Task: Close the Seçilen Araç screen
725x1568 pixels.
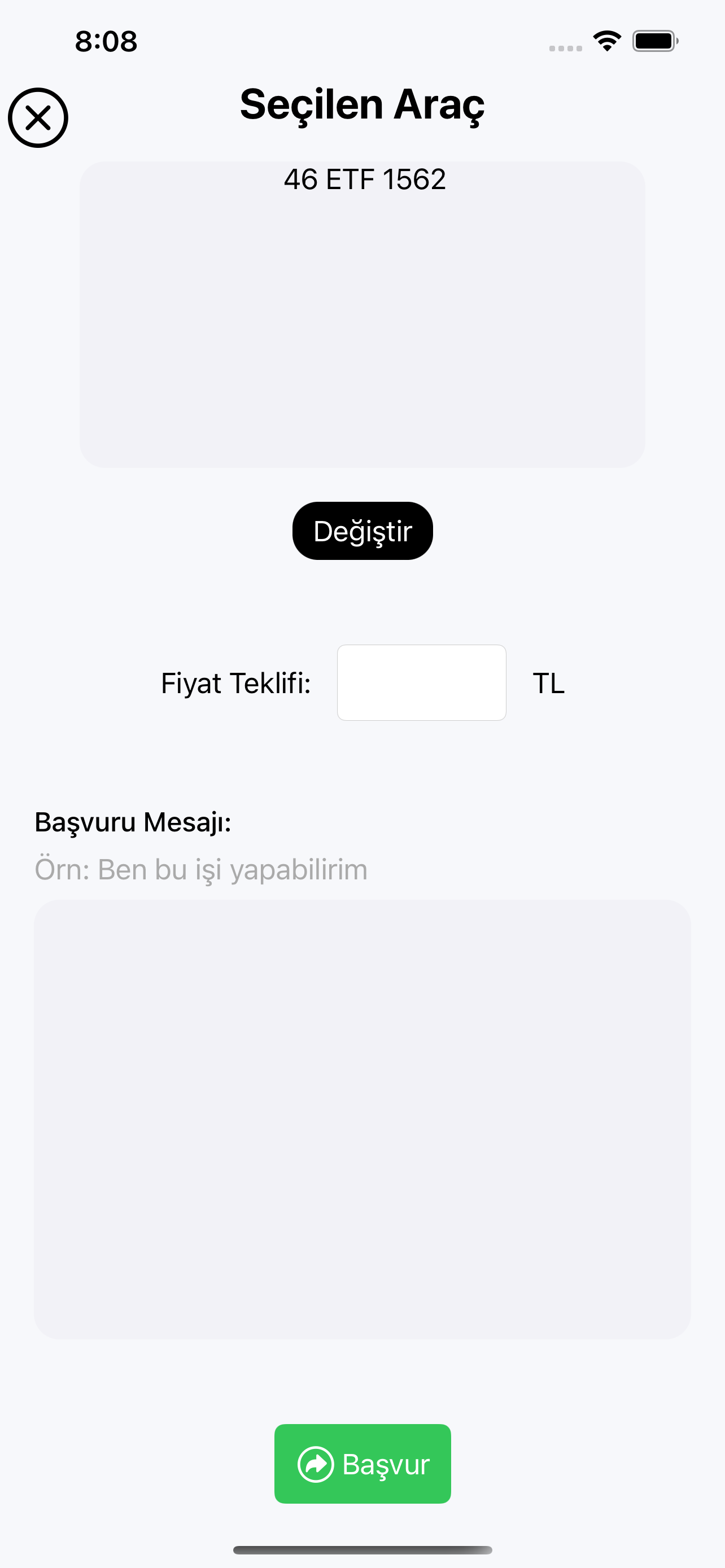Action: coord(38,117)
